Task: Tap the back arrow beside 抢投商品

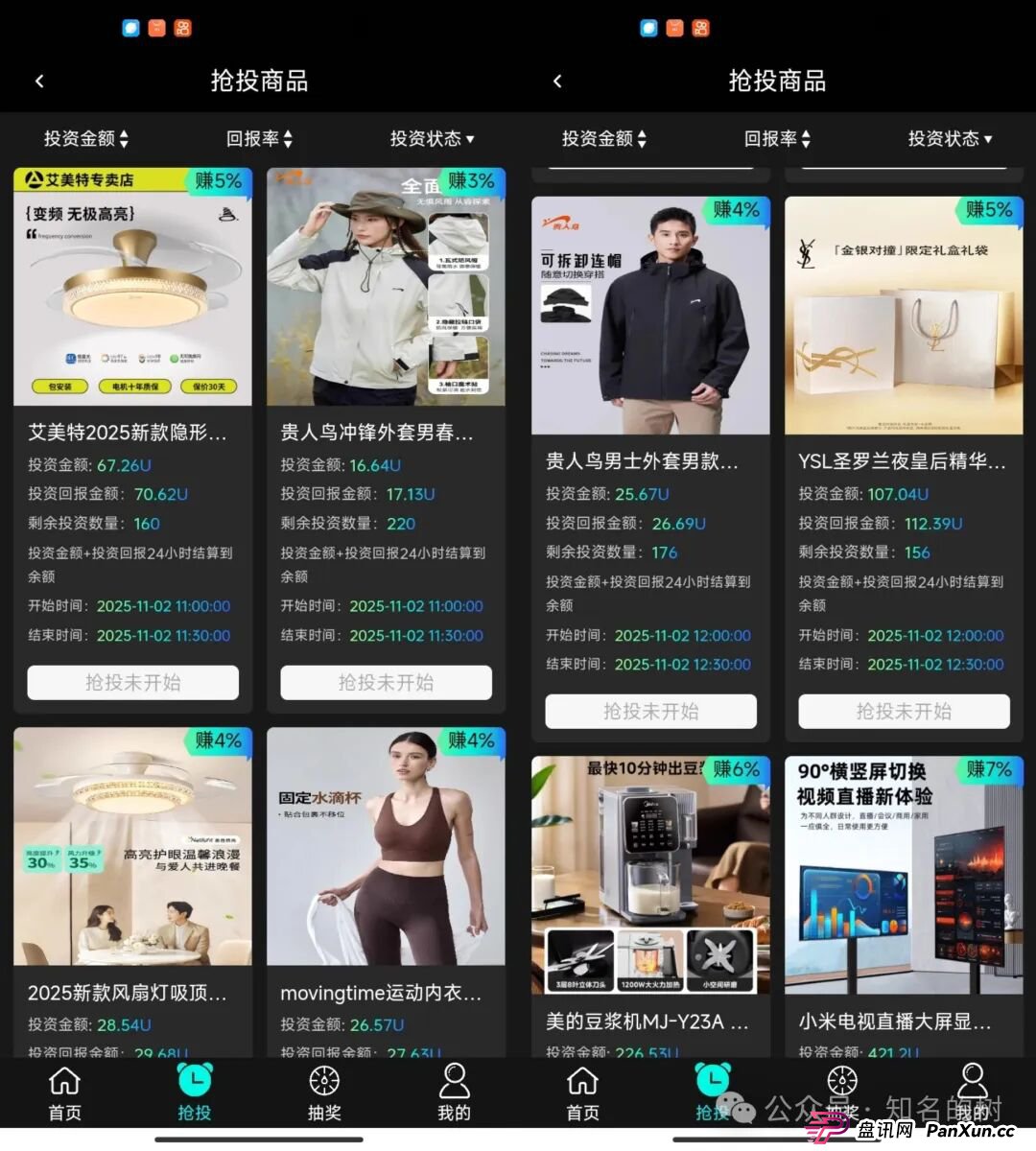Action: 39,81
